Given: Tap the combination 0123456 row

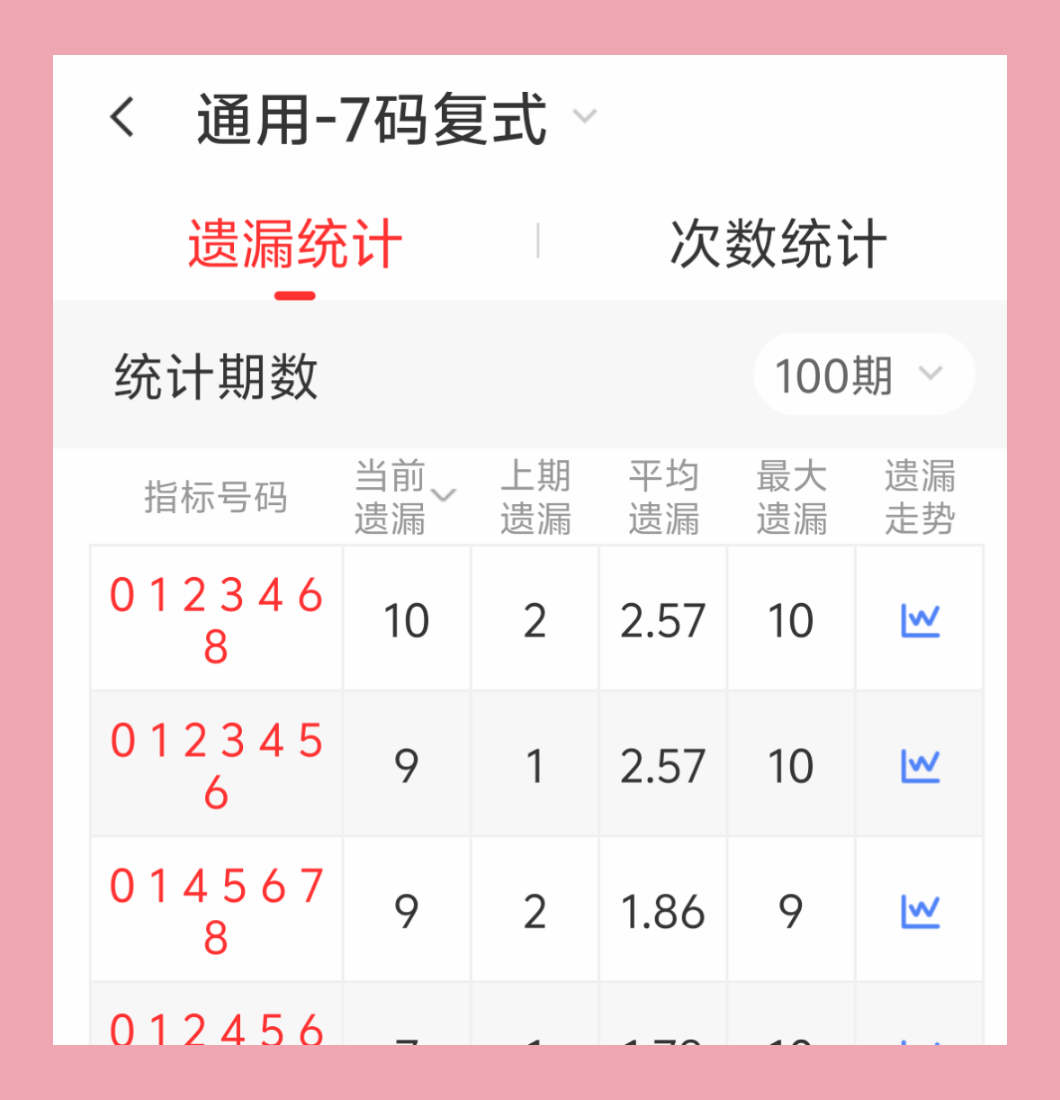Looking at the screenshot, I should pos(214,764).
